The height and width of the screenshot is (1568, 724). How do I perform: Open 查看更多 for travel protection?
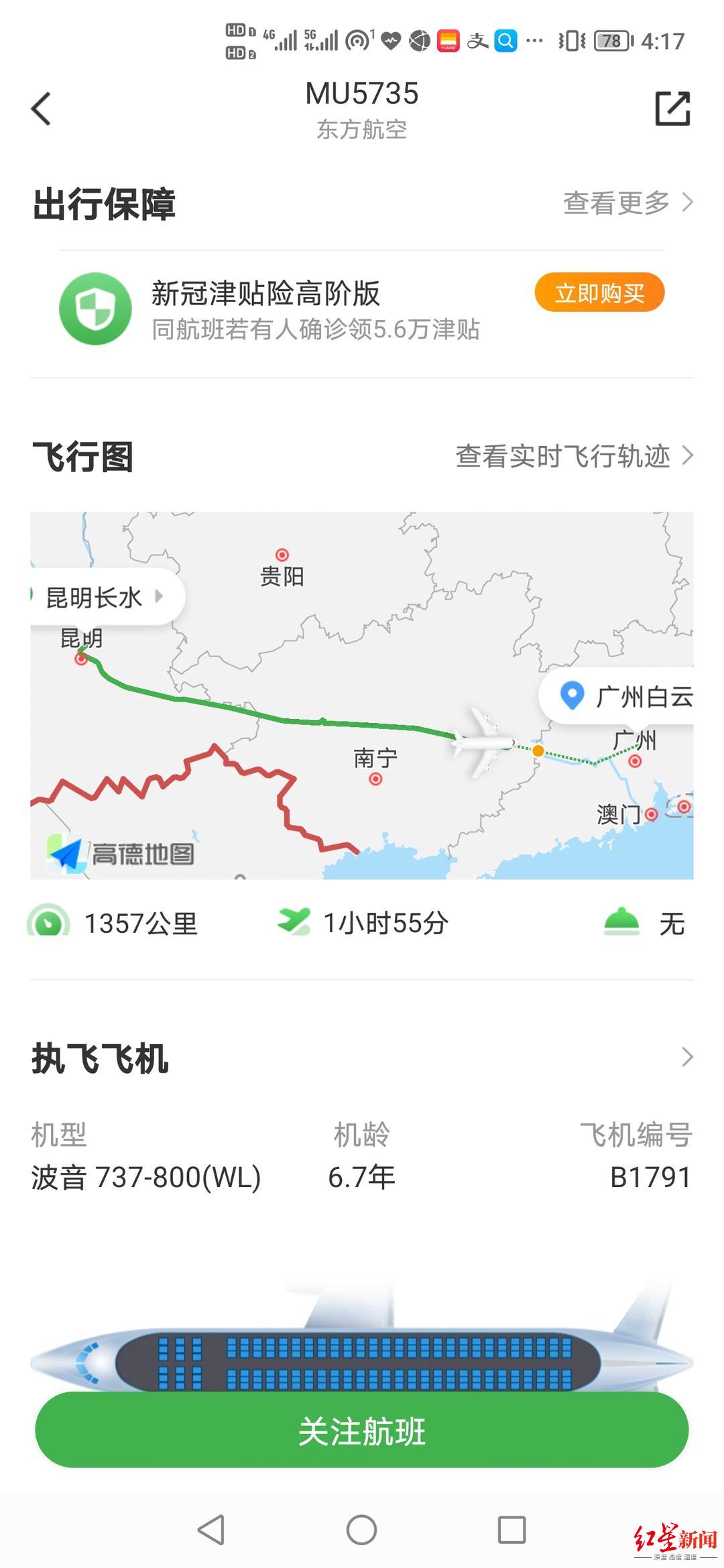coord(627,203)
